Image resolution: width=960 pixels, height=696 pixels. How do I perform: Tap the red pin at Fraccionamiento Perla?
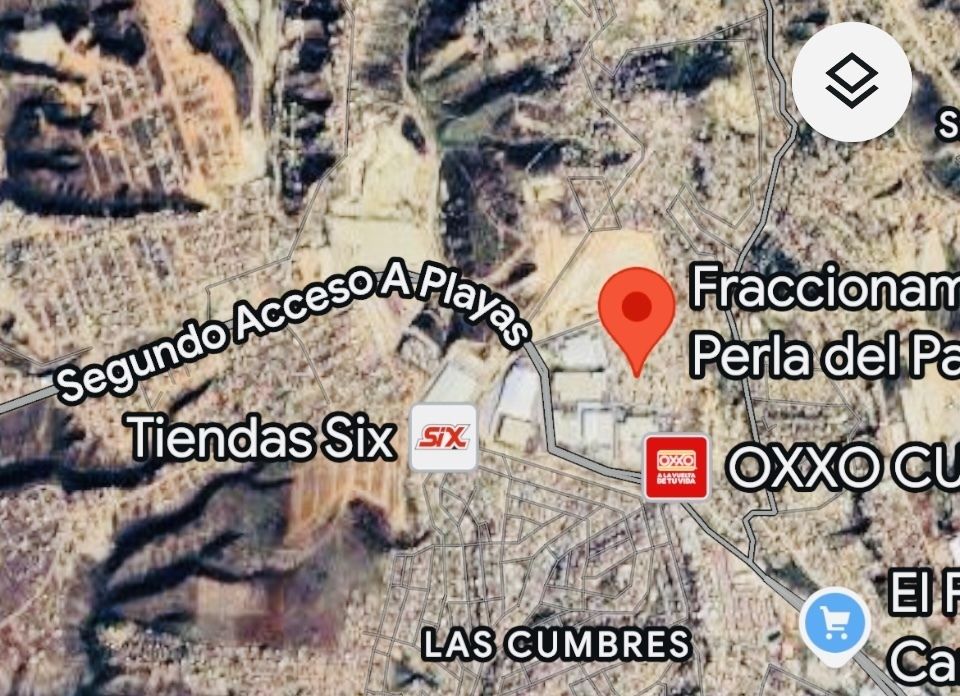(637, 310)
